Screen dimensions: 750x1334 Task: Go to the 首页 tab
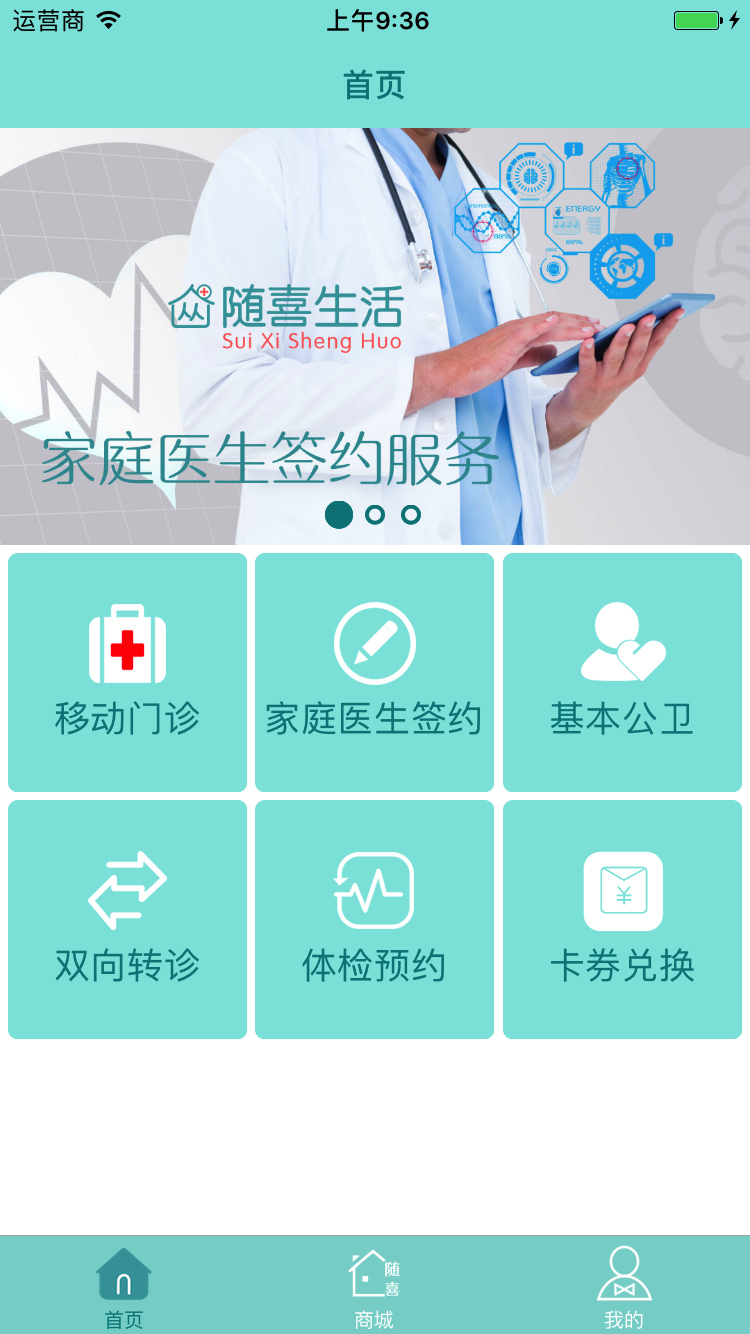[124, 1288]
